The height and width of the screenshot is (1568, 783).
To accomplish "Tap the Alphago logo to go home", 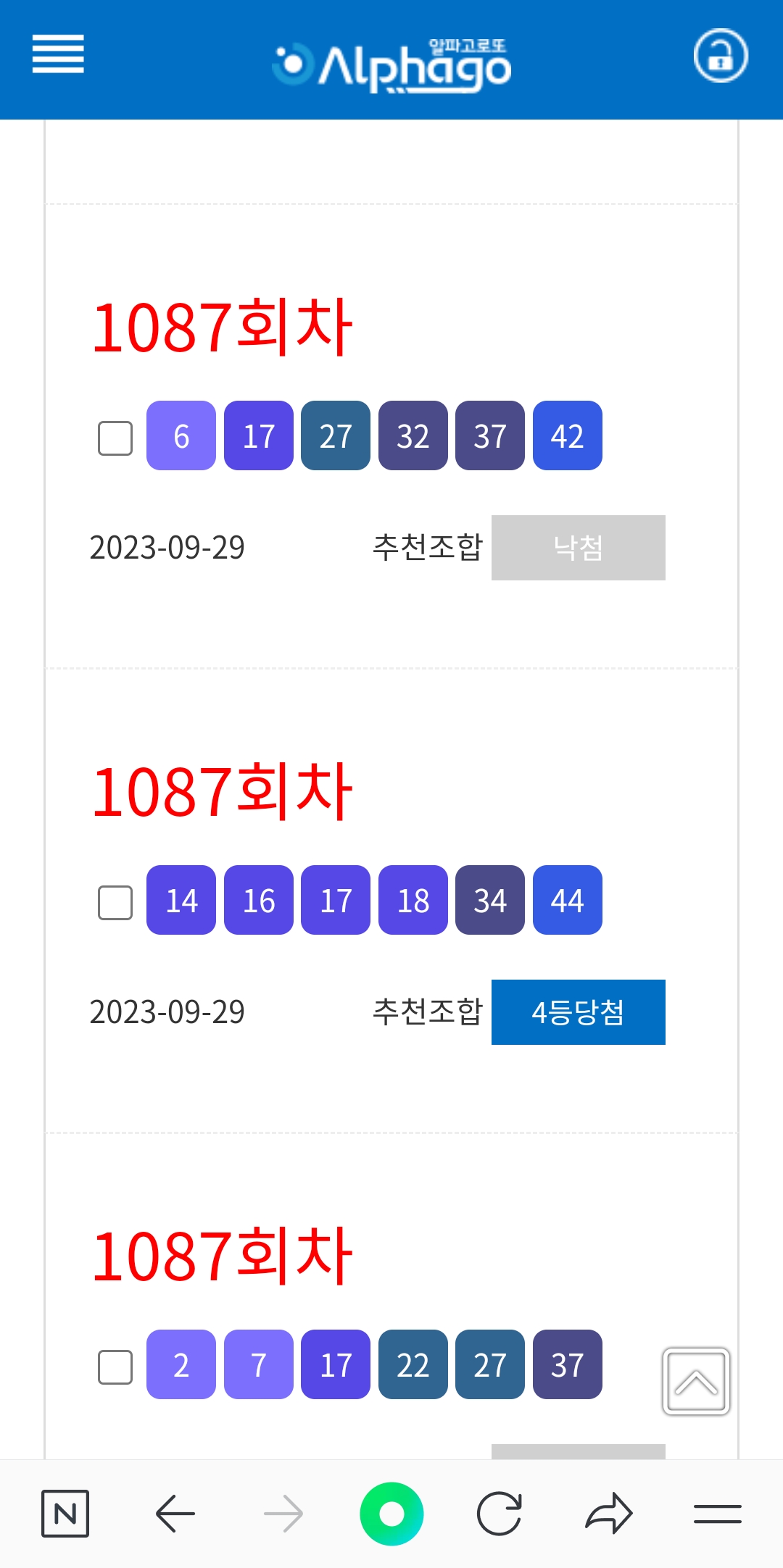I will 391,65.
